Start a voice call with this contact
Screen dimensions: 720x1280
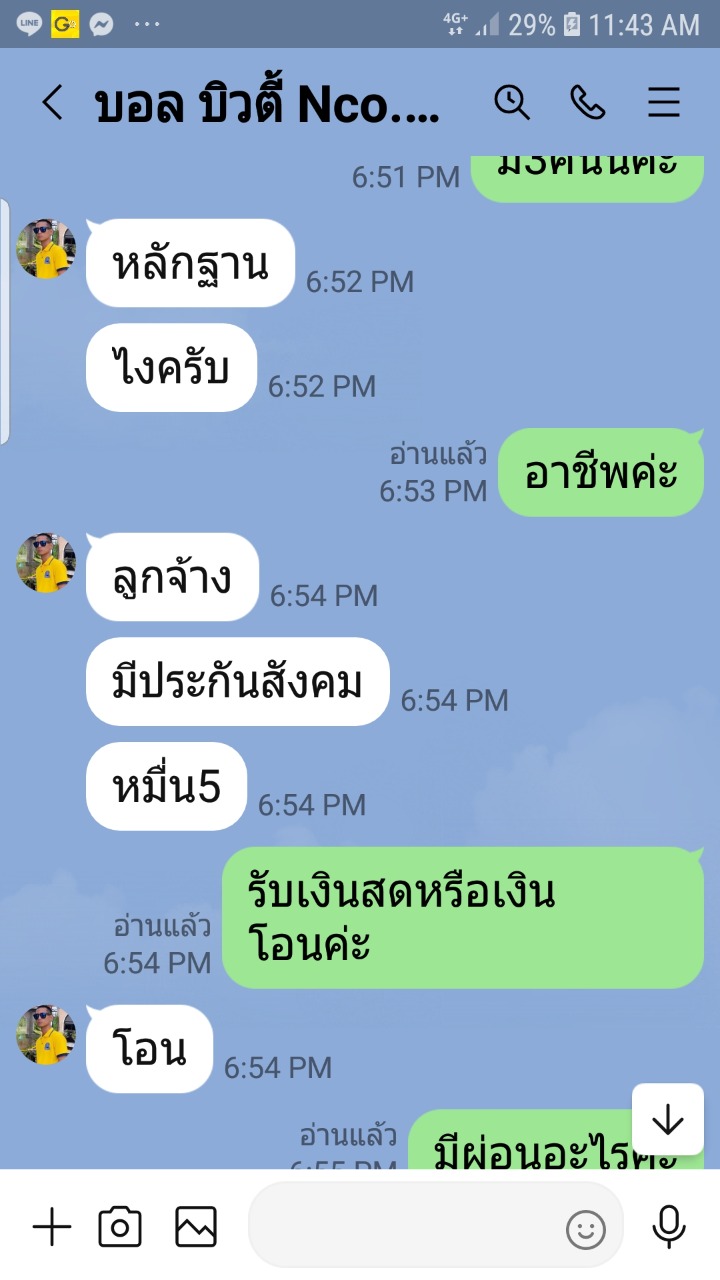587,102
